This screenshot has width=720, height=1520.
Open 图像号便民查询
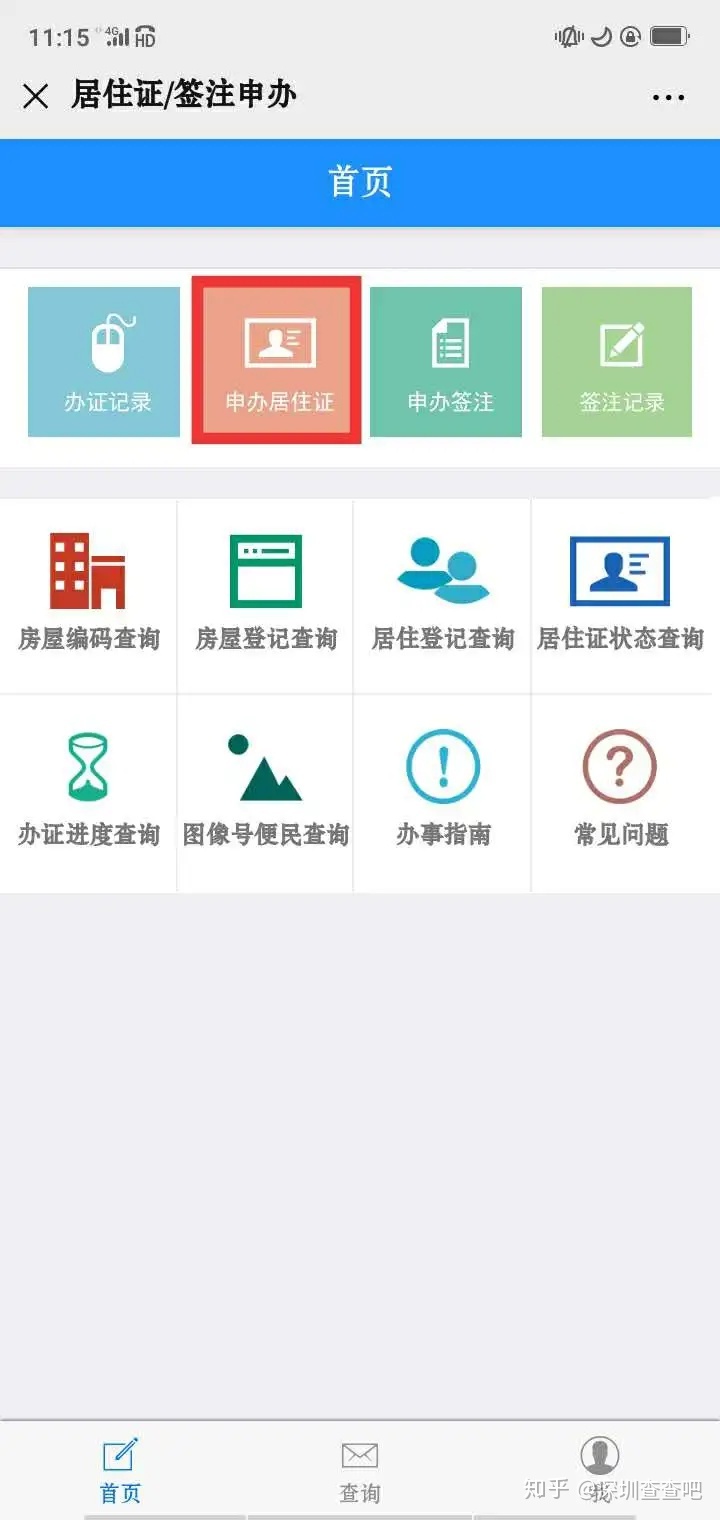pos(265,791)
